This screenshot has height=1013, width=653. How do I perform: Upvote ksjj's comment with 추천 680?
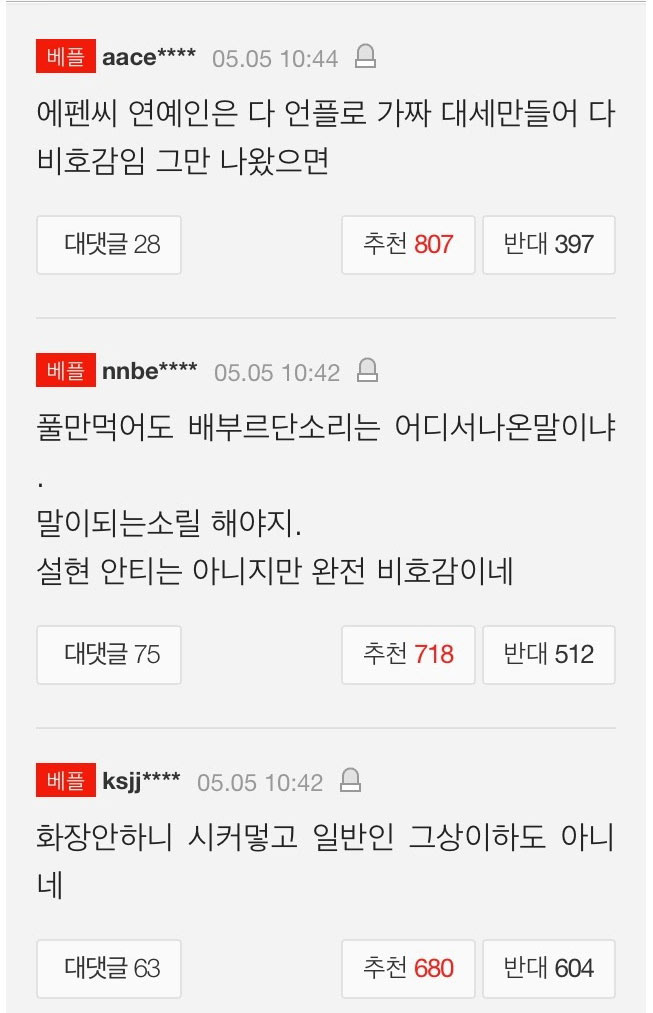[x=408, y=968]
